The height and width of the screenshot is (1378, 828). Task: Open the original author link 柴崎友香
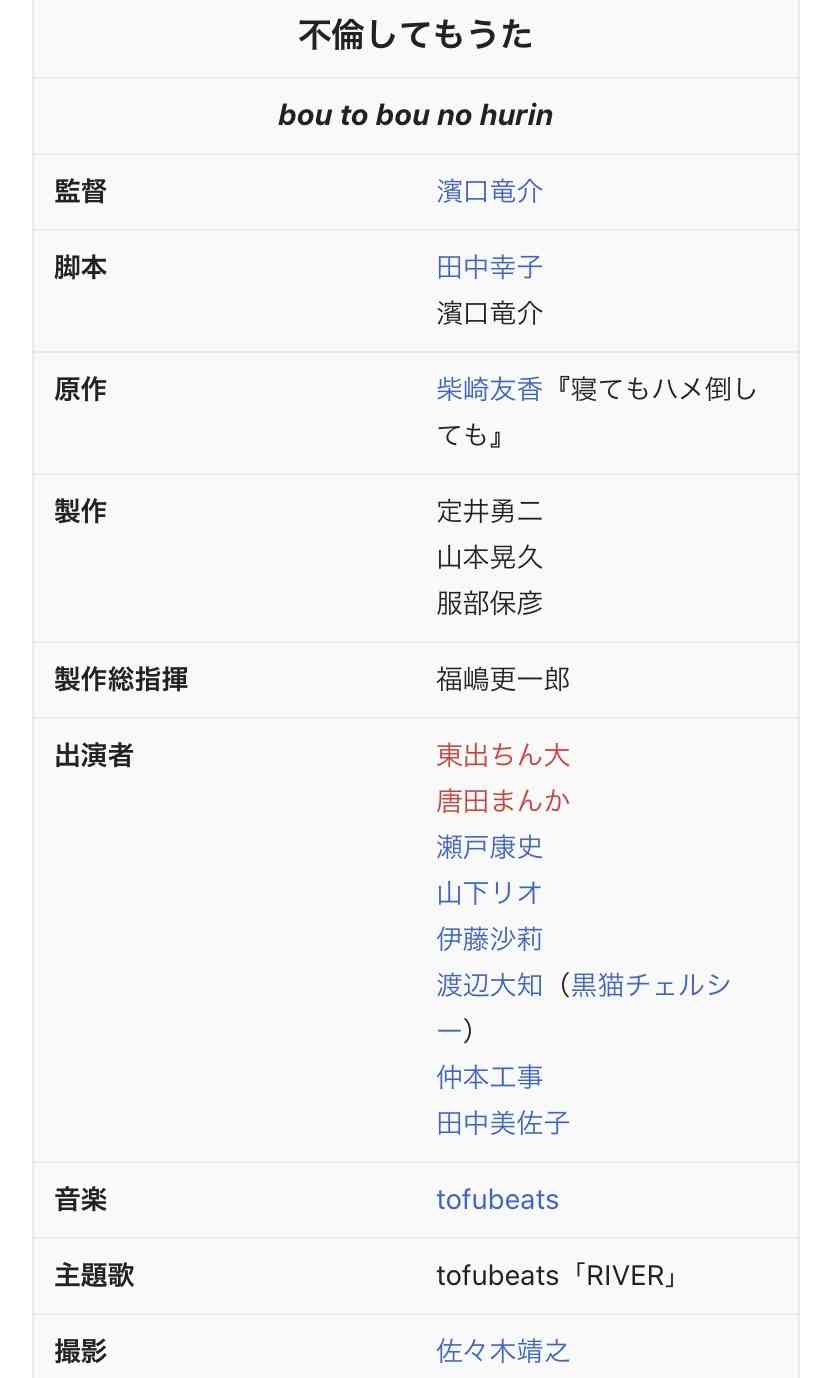coord(490,389)
